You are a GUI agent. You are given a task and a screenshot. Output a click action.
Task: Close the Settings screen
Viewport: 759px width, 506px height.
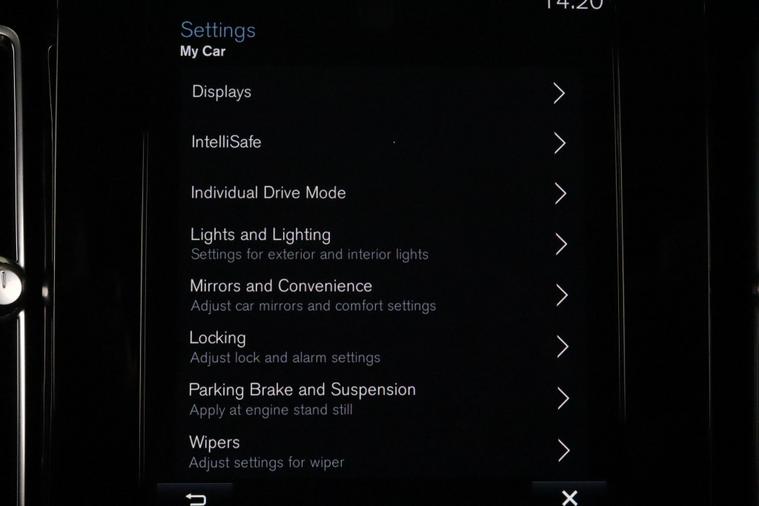click(x=569, y=497)
